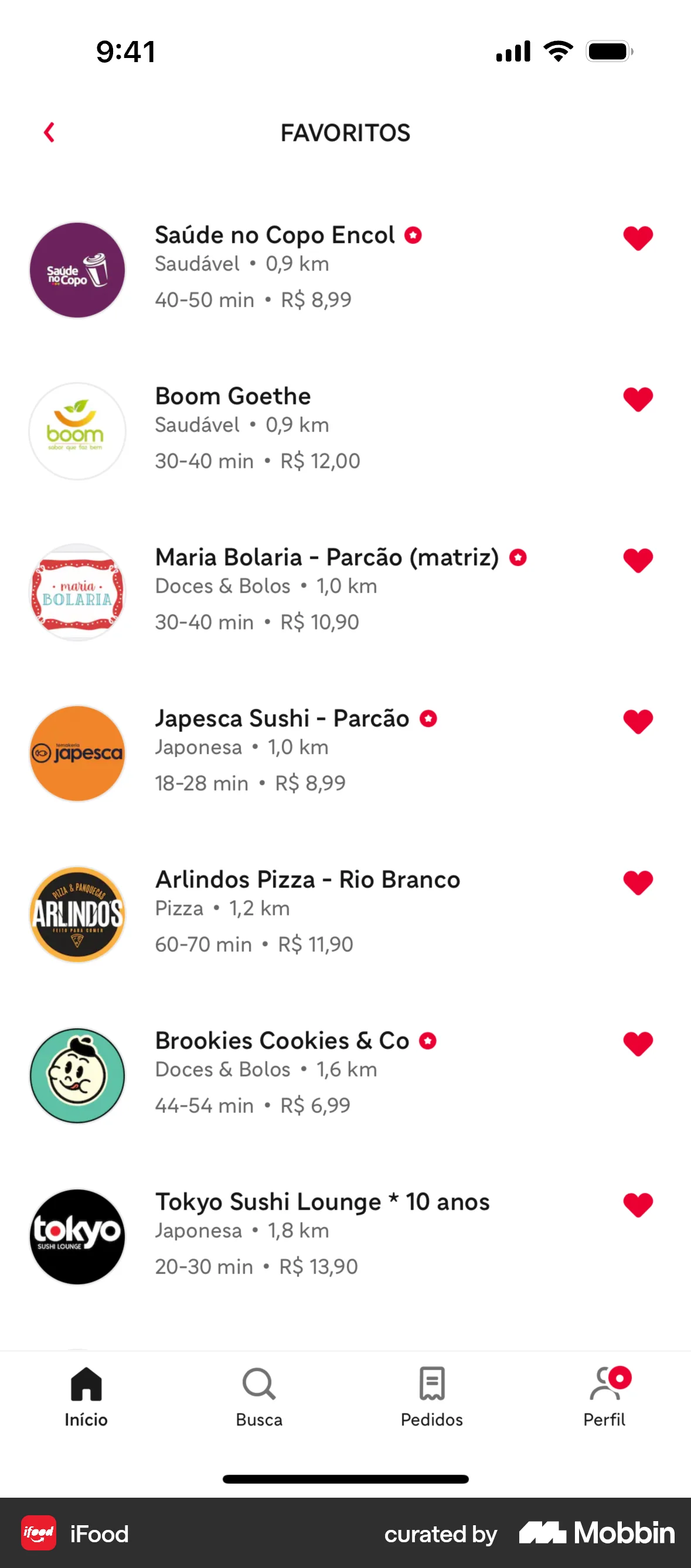Unfavorite Saúde no Copo Encol

tap(638, 238)
